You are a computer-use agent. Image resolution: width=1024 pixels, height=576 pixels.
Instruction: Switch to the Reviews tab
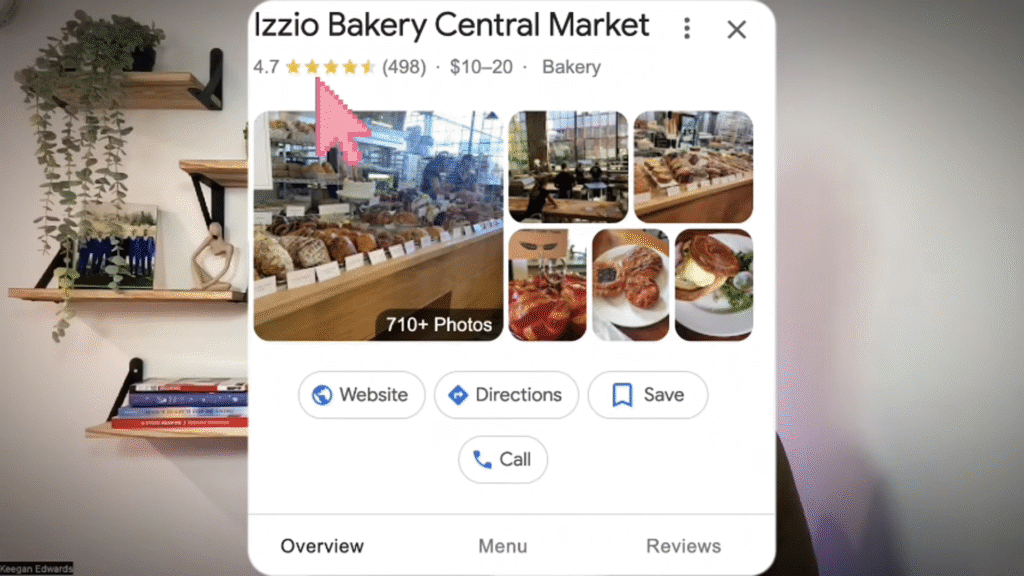tap(683, 546)
